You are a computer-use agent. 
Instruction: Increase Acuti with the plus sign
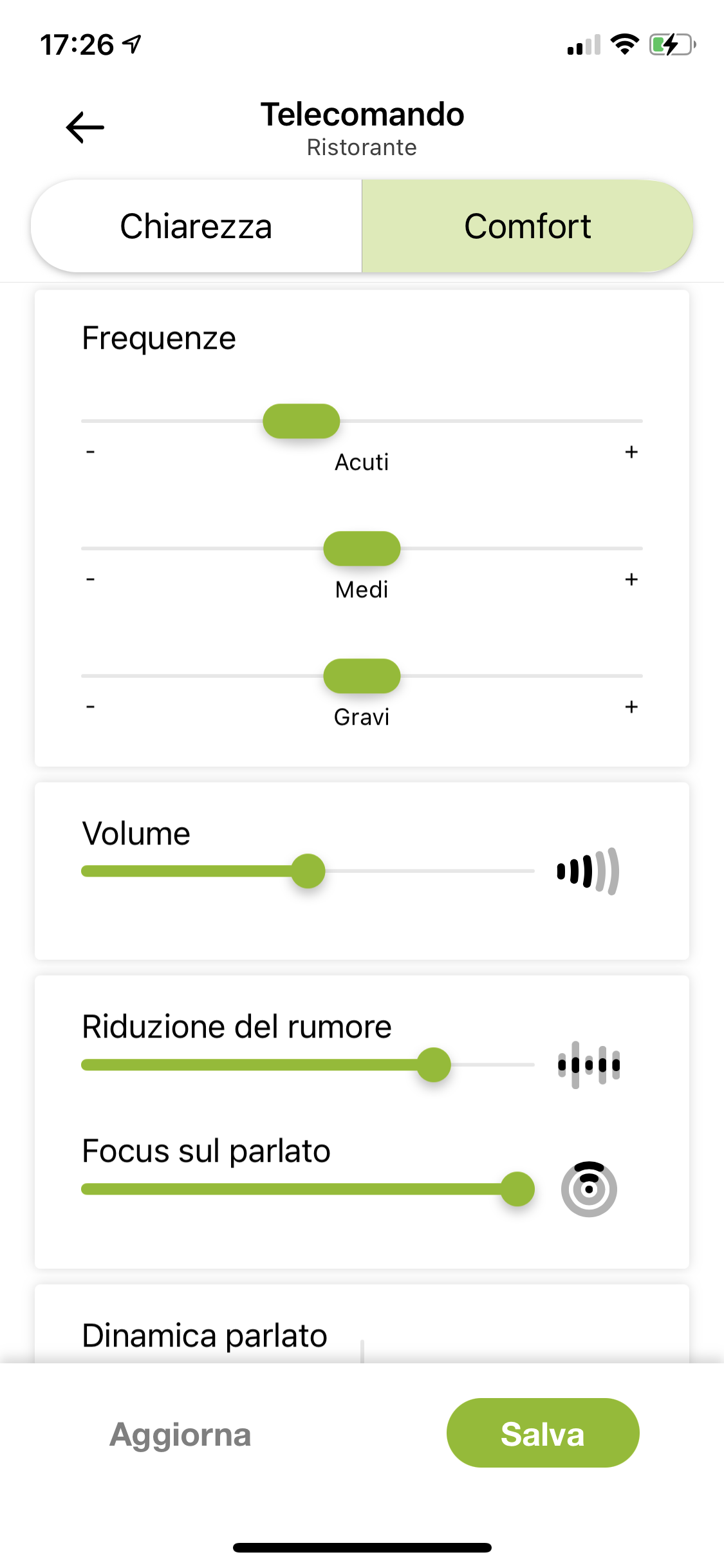[x=631, y=452]
